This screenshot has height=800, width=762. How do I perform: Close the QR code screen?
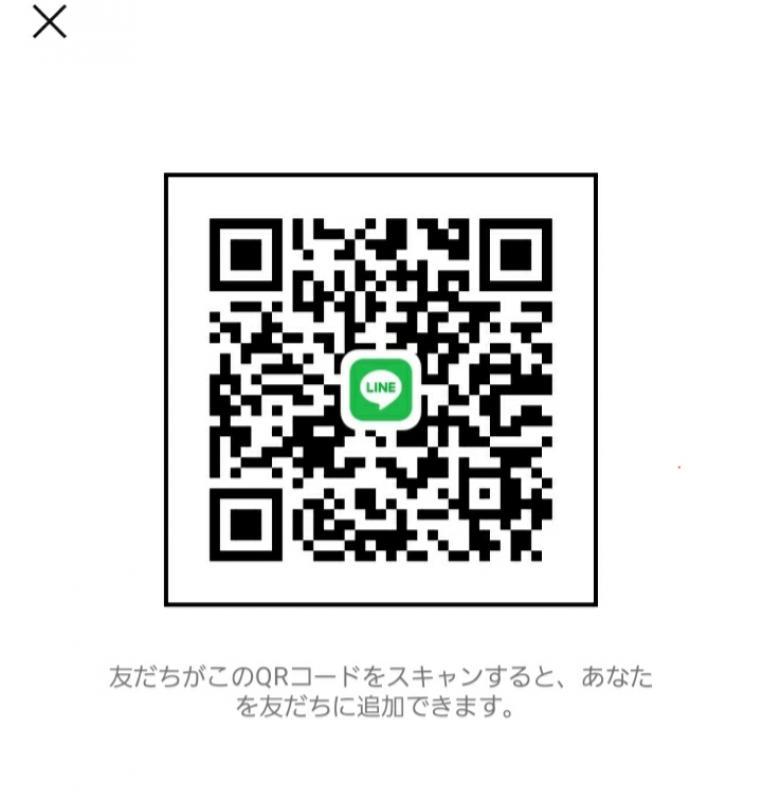49,21
